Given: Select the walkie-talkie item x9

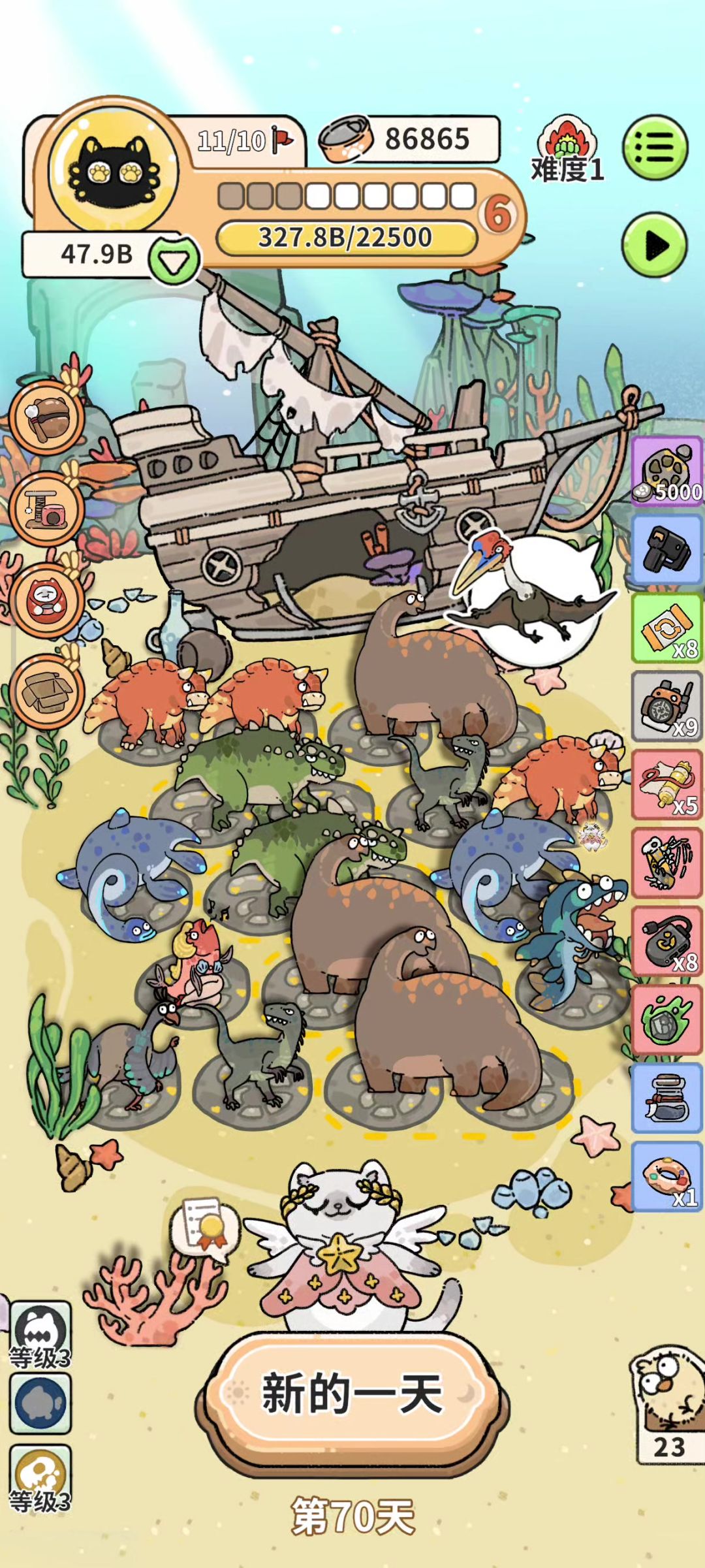Looking at the screenshot, I should (667, 707).
